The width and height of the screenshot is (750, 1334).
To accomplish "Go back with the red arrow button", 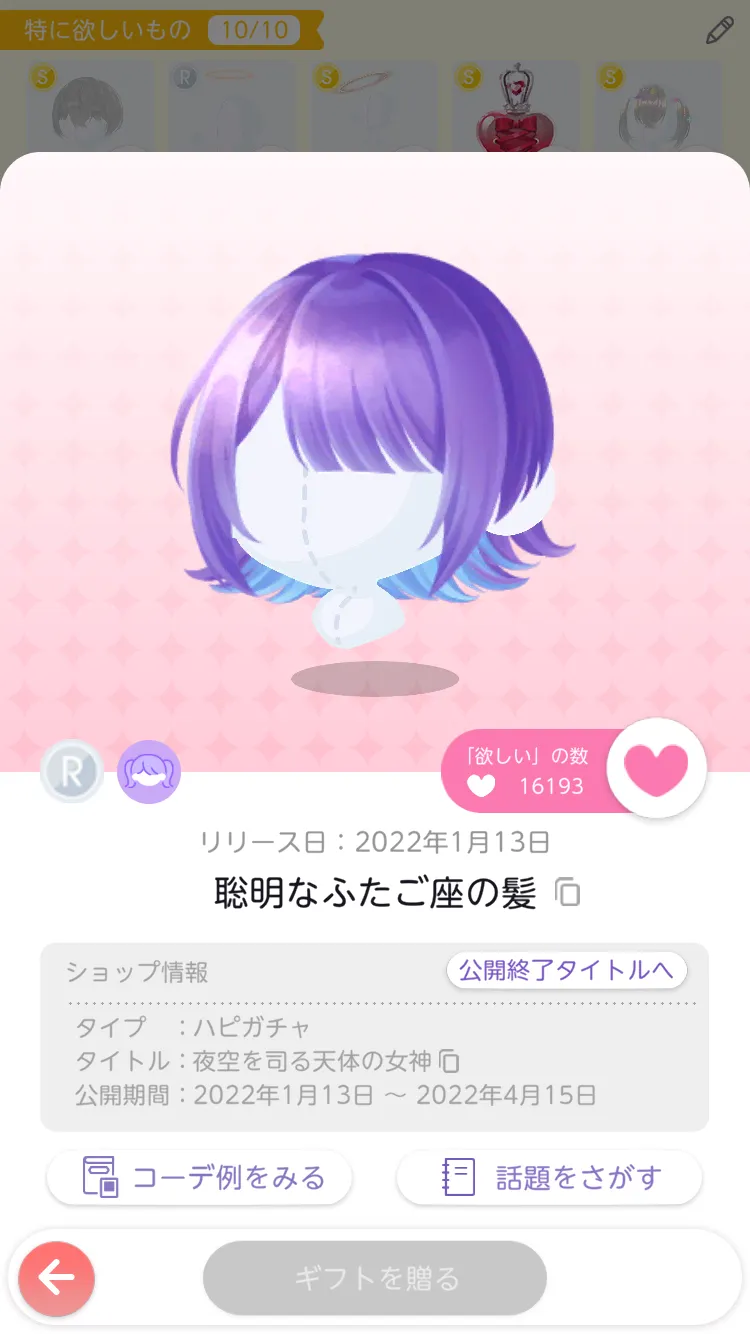I will tap(55, 1277).
